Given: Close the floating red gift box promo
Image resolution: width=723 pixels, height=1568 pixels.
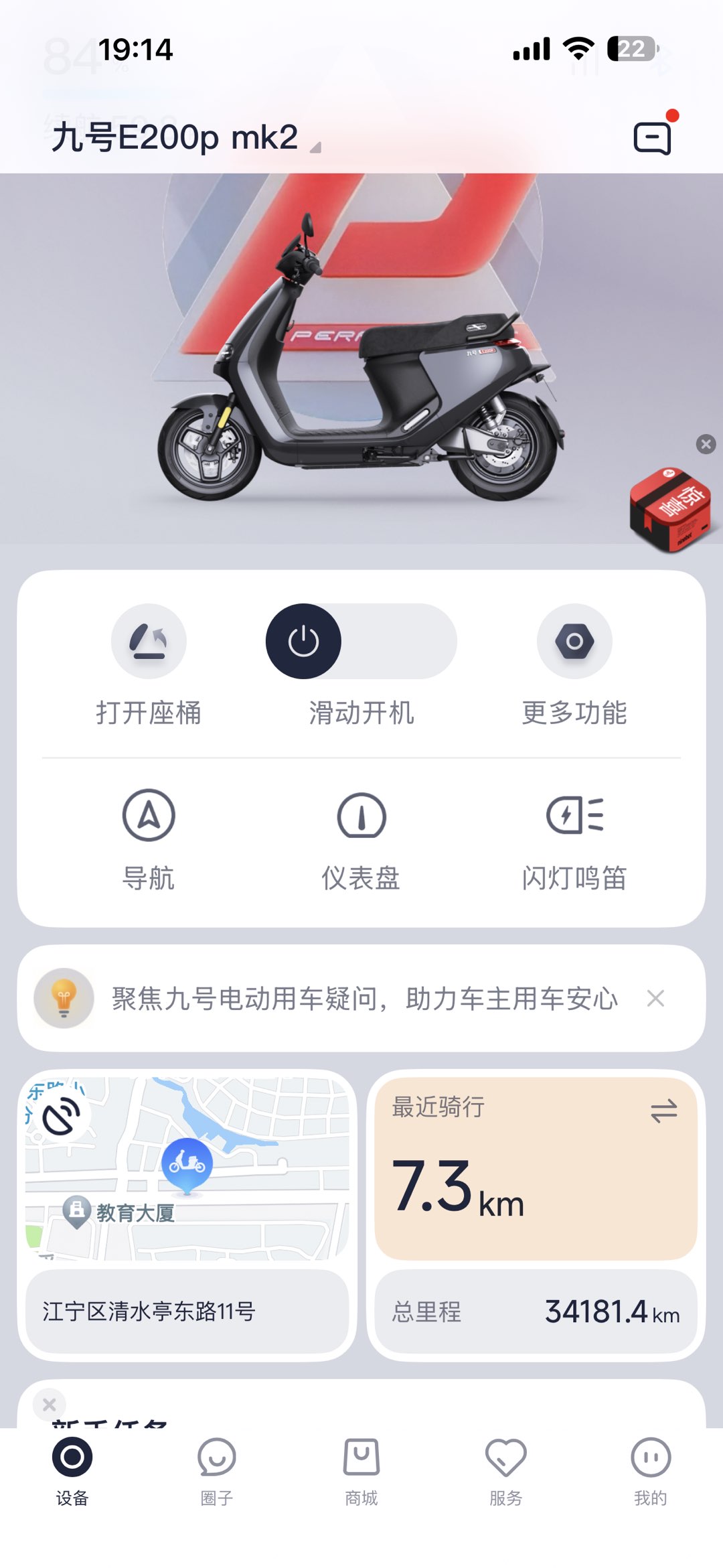Looking at the screenshot, I should click(706, 444).
